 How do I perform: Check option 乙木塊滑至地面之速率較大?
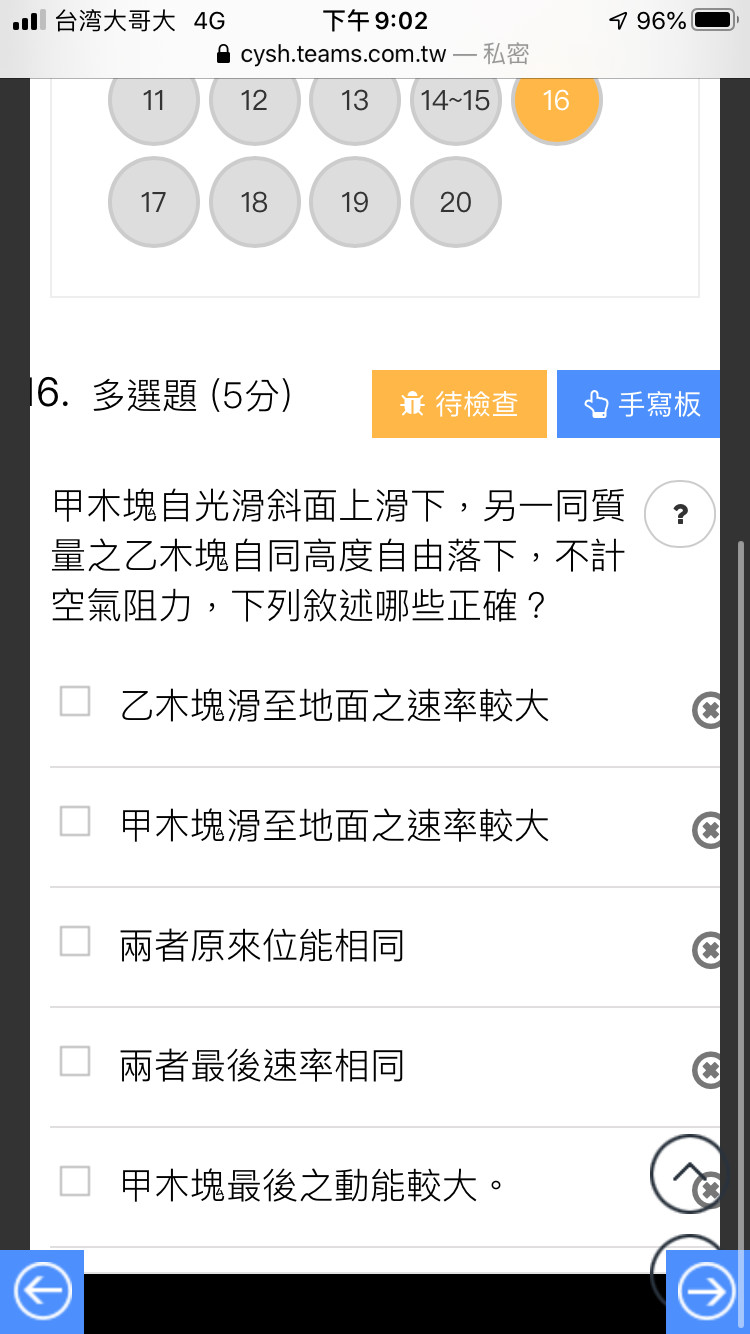coord(75,701)
